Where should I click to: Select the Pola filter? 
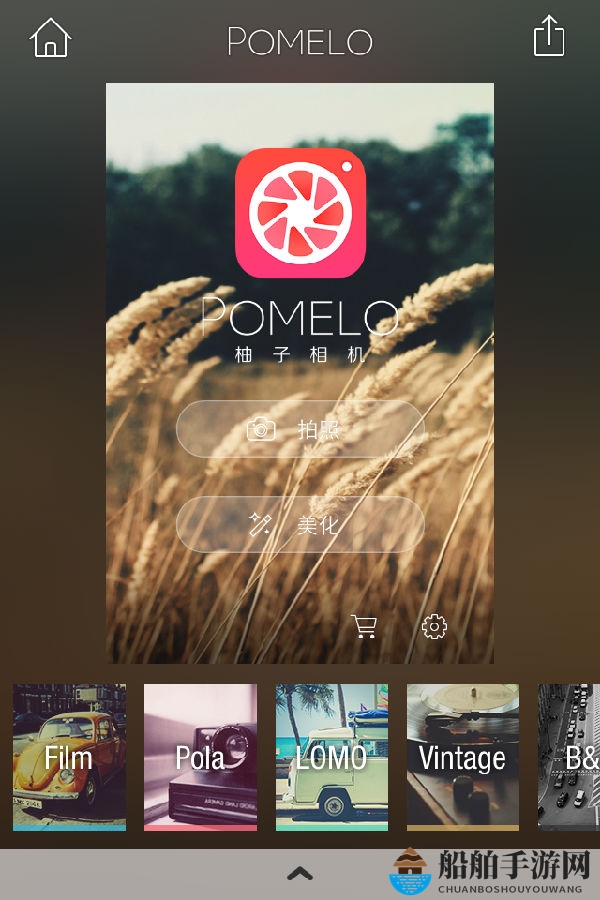pyautogui.click(x=200, y=757)
